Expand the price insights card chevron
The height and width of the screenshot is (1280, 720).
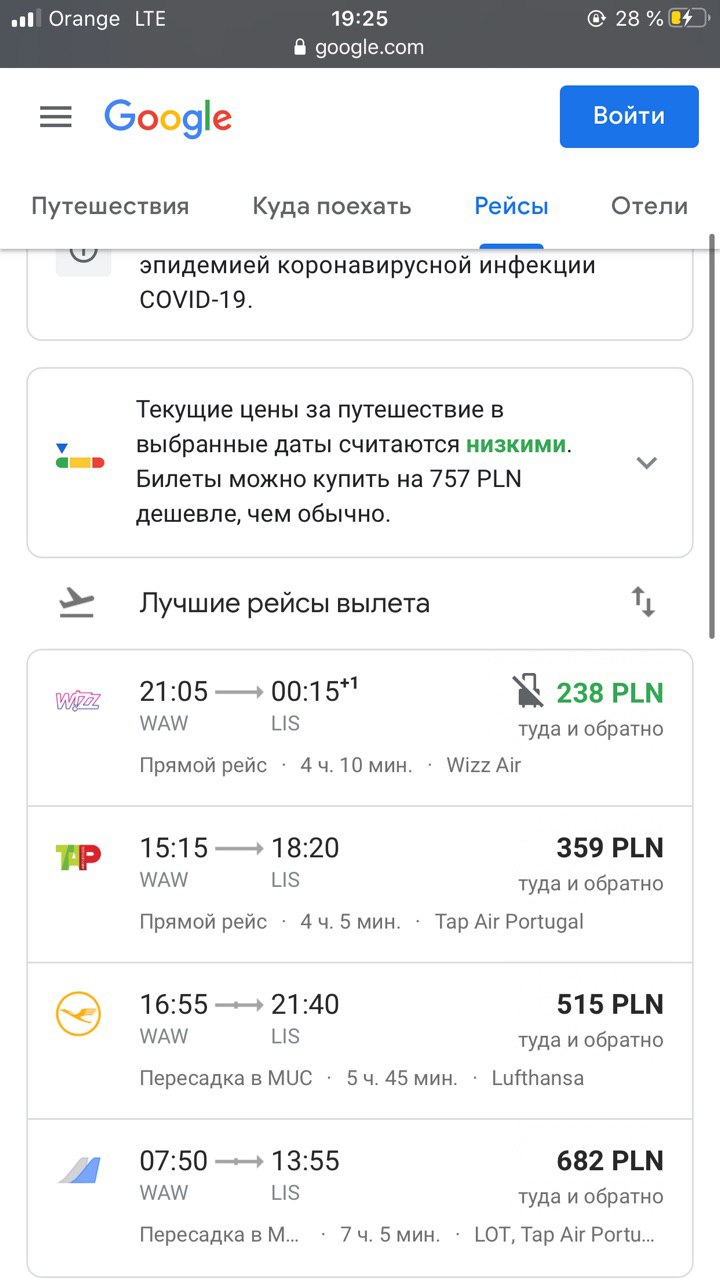tap(647, 463)
